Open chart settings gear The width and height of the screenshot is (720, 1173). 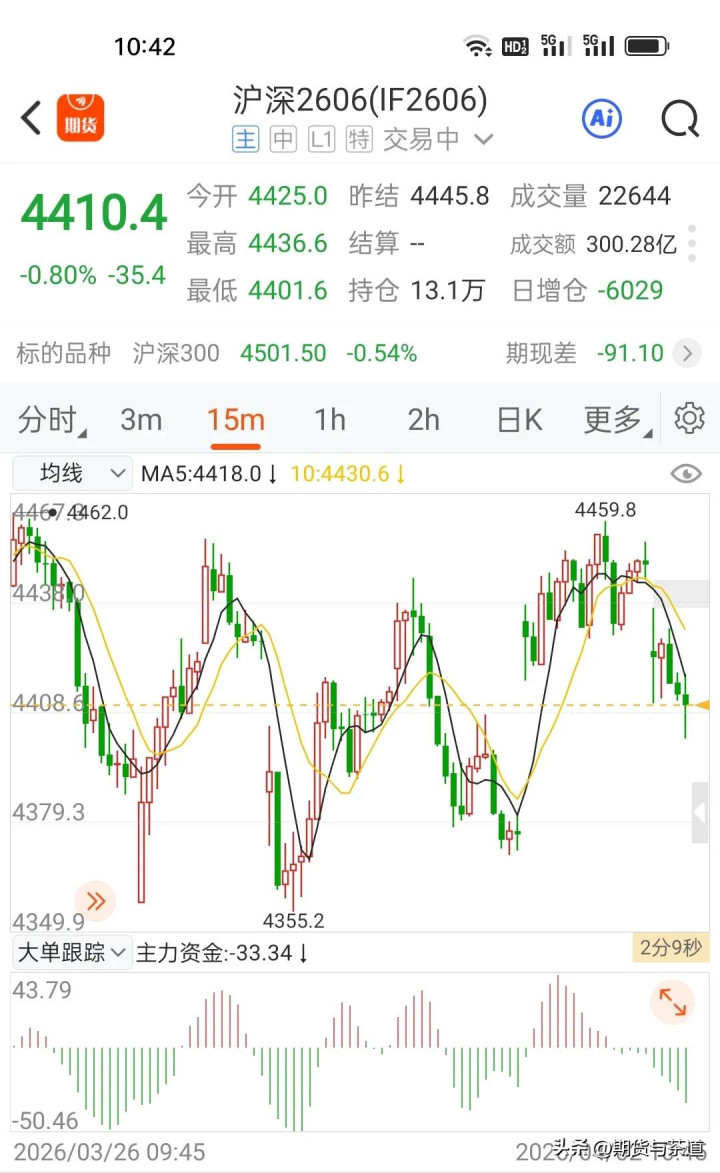pyautogui.click(x=689, y=419)
